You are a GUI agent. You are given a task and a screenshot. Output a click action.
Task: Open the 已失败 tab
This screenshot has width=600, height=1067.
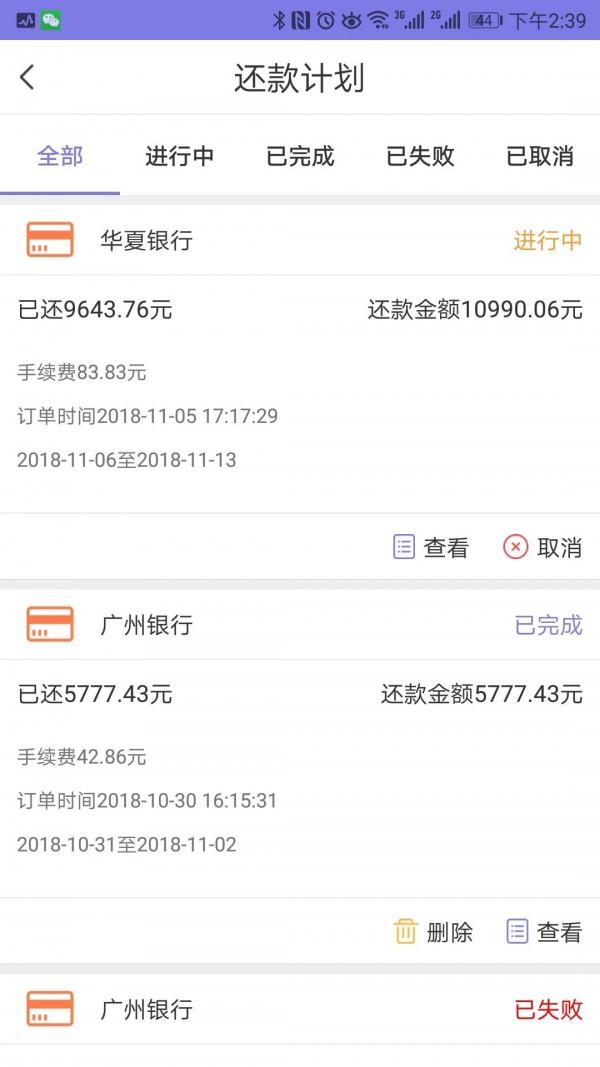pos(420,156)
